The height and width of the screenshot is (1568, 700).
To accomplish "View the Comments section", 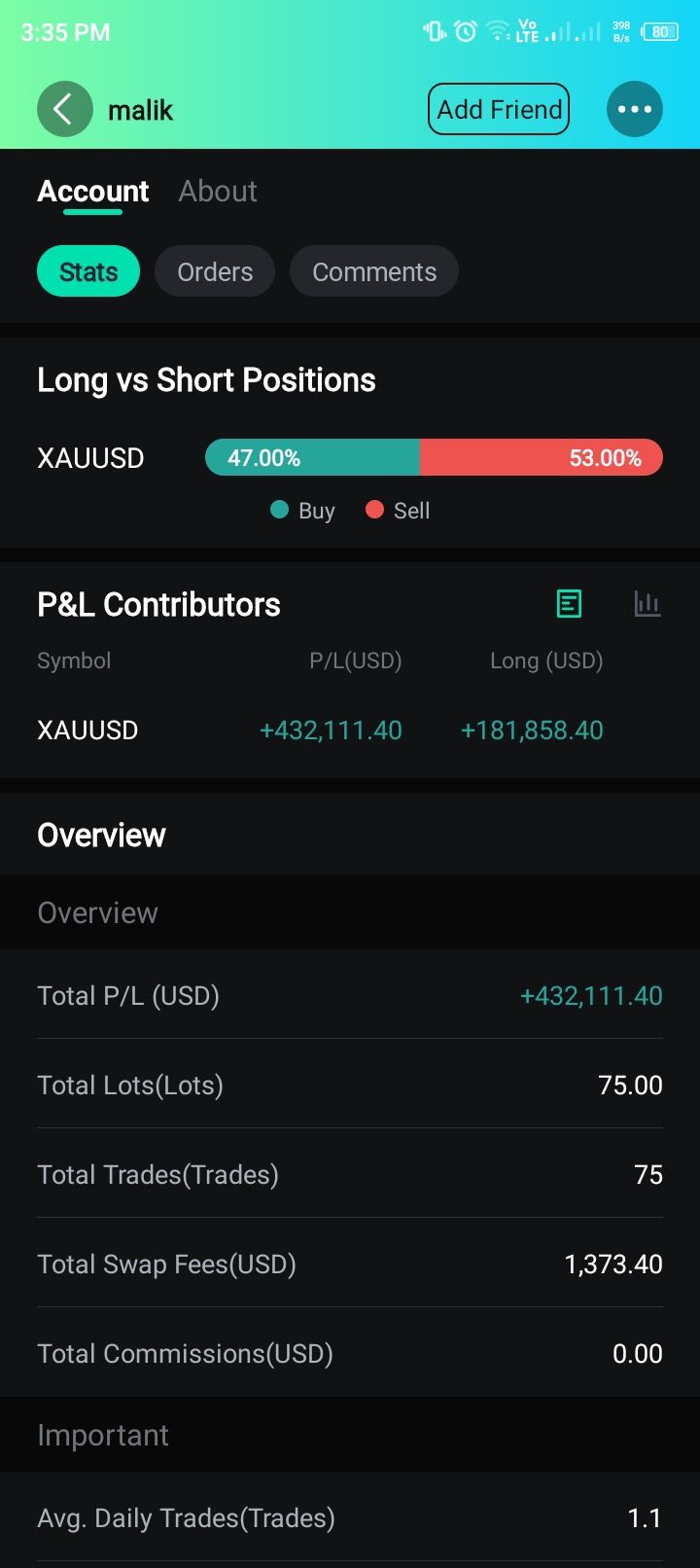I will coord(374,272).
